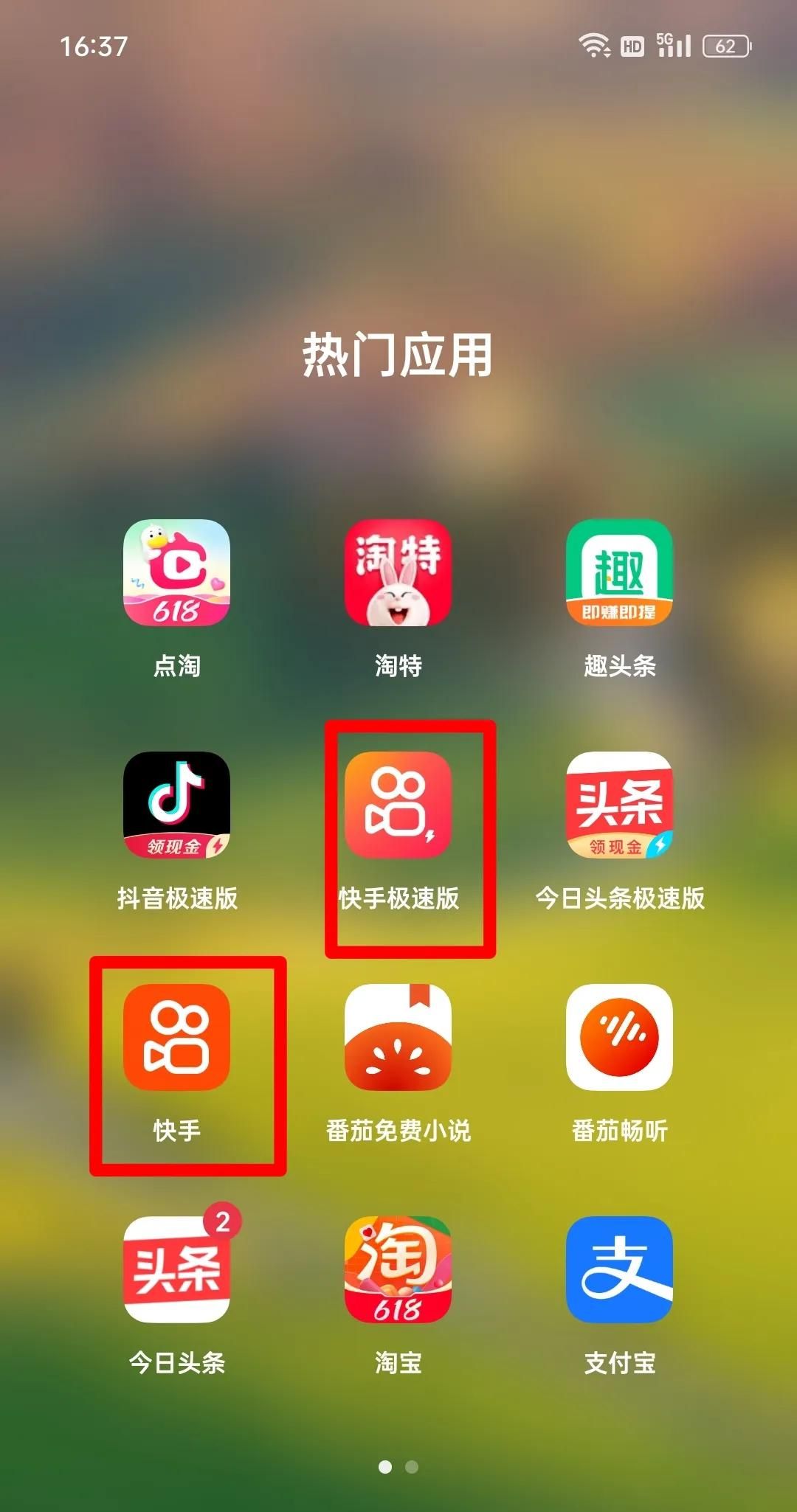Open 今日头条 with 2 notifications
797x1512 pixels.
(x=176, y=1269)
